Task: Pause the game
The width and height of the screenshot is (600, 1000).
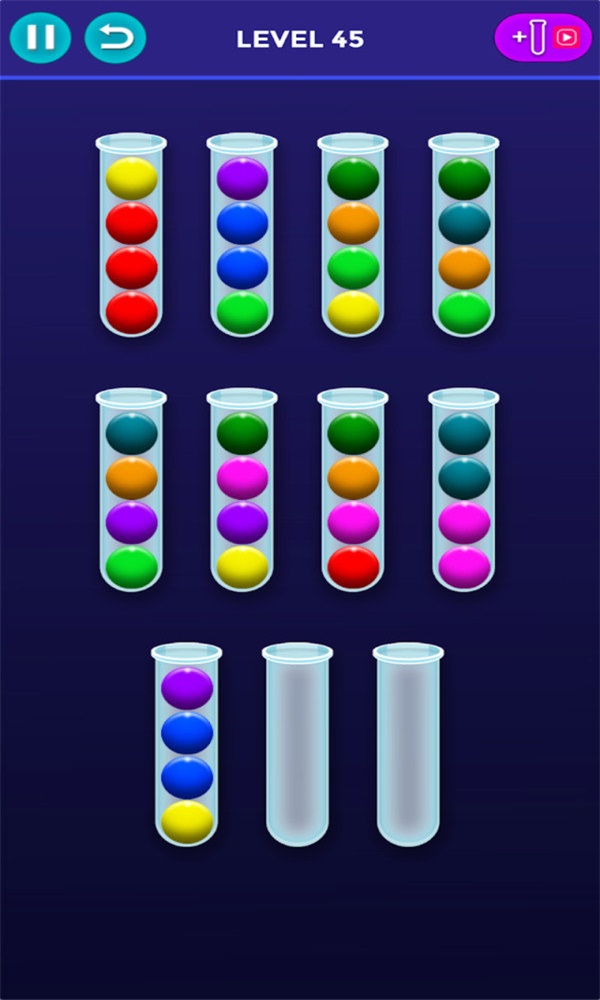Action: 40,38
